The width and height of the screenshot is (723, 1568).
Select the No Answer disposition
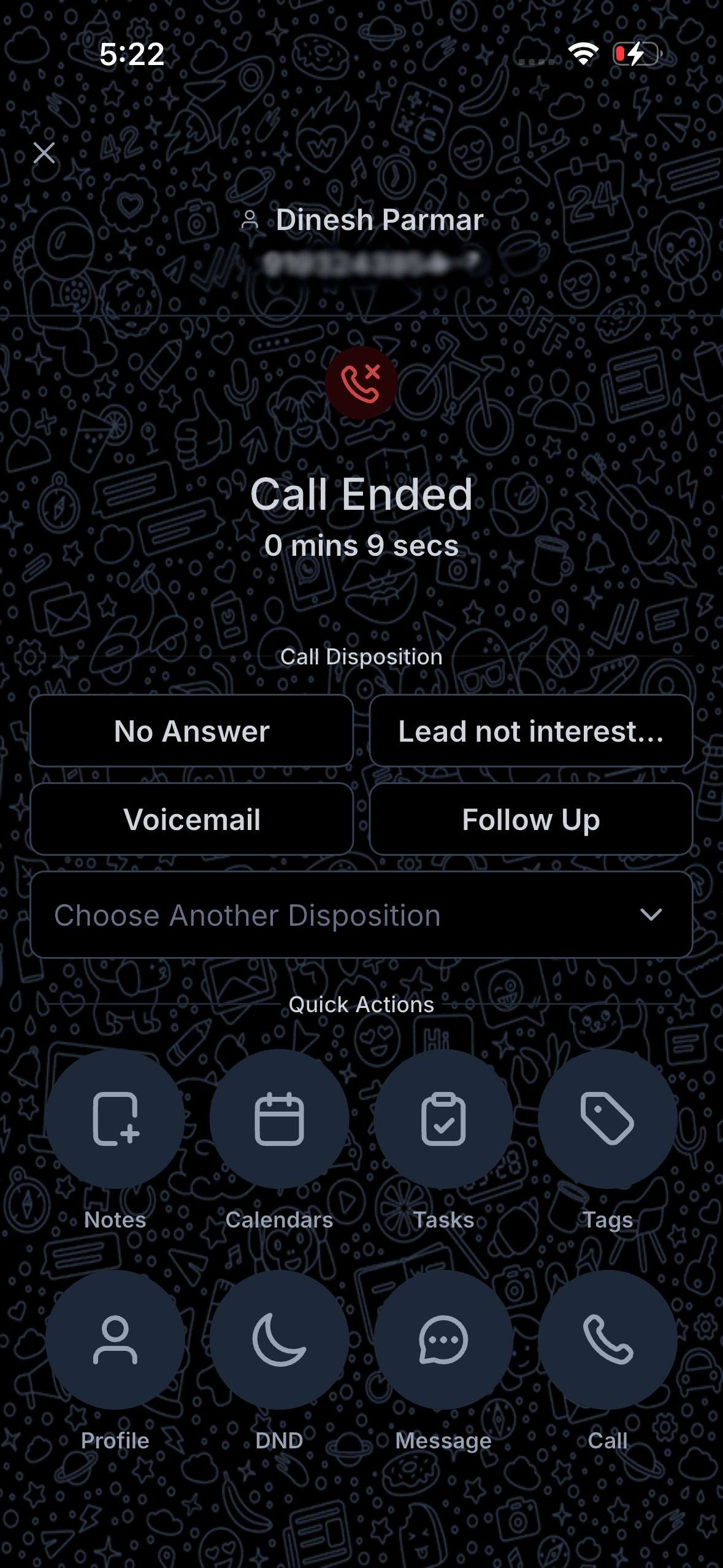click(192, 731)
